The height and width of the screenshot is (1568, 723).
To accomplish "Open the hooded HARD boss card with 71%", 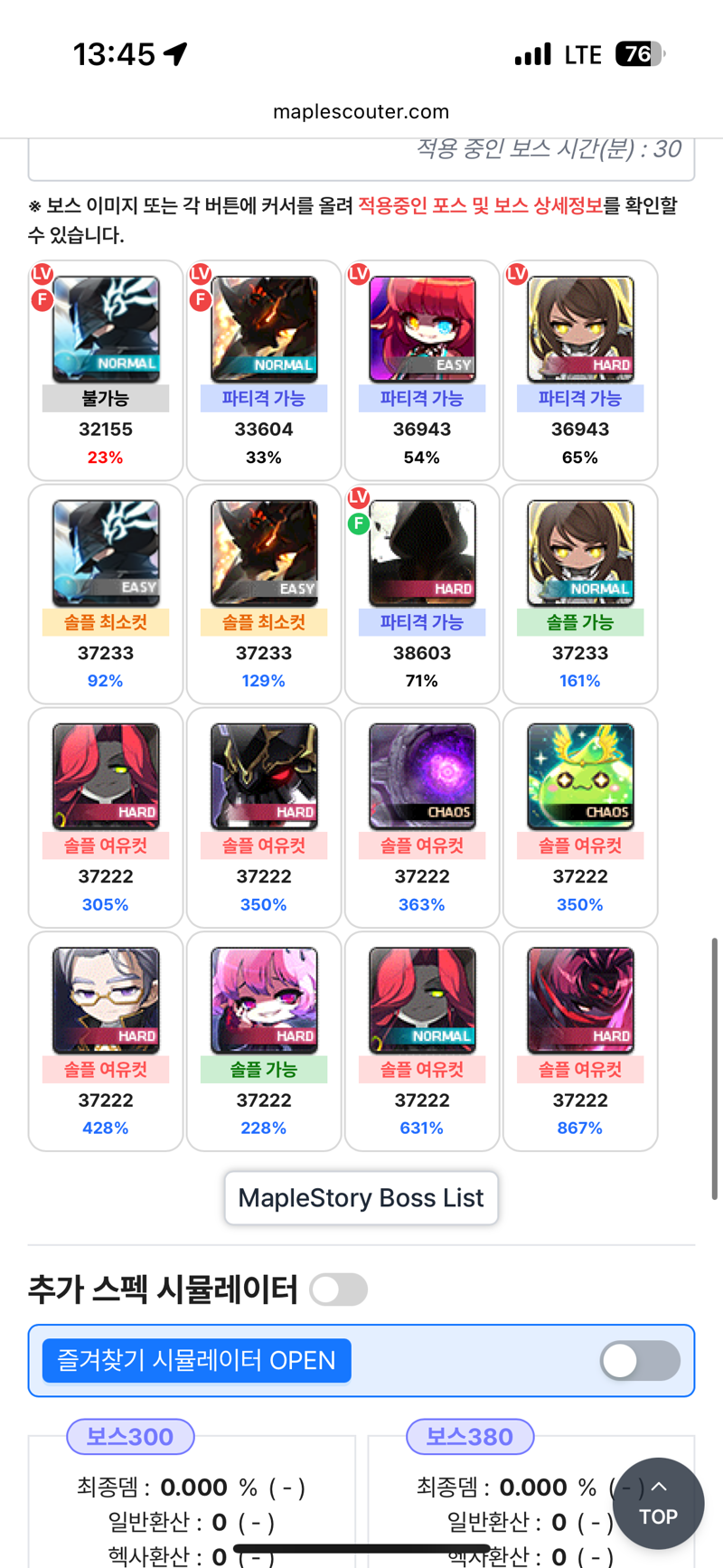I will [x=422, y=594].
